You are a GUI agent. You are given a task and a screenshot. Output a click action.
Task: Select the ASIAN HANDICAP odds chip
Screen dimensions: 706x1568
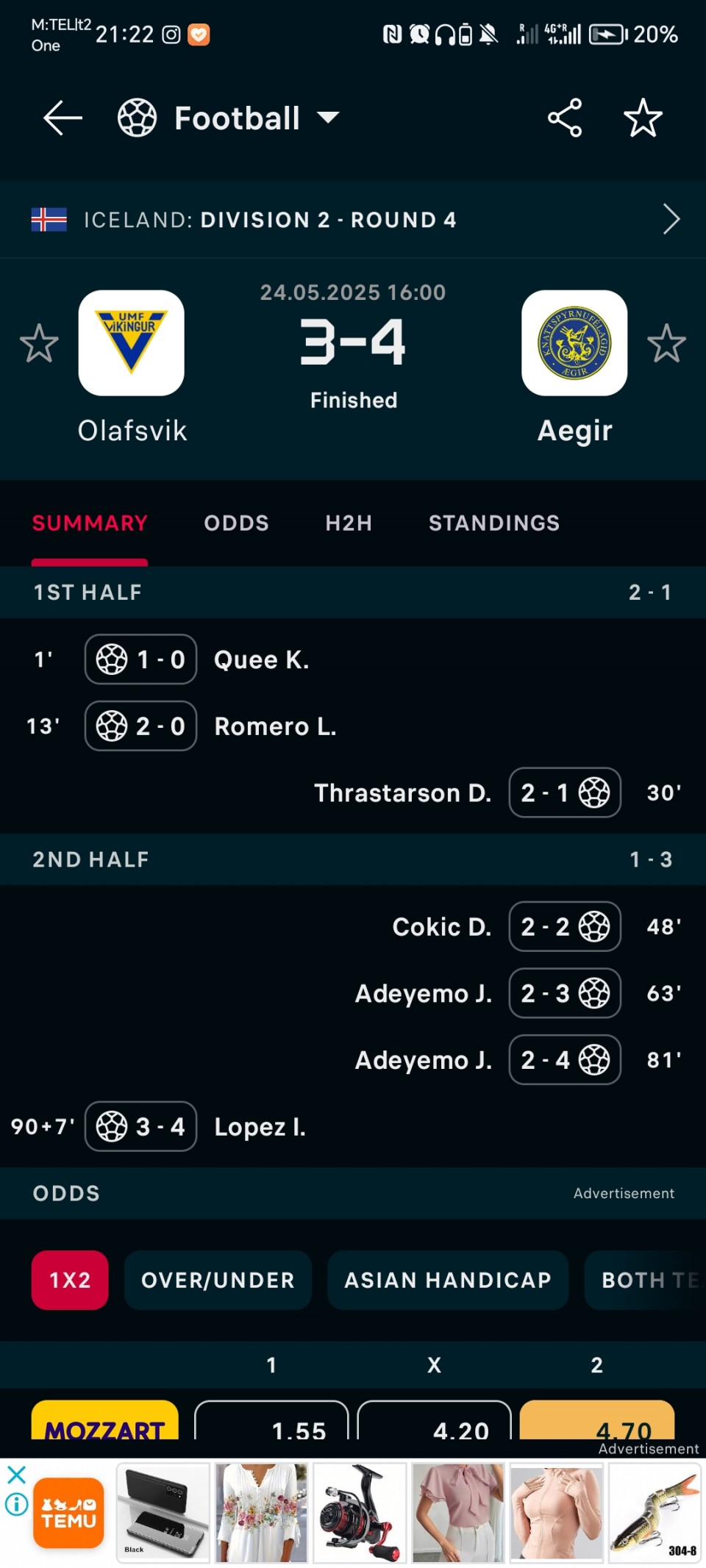[448, 1280]
